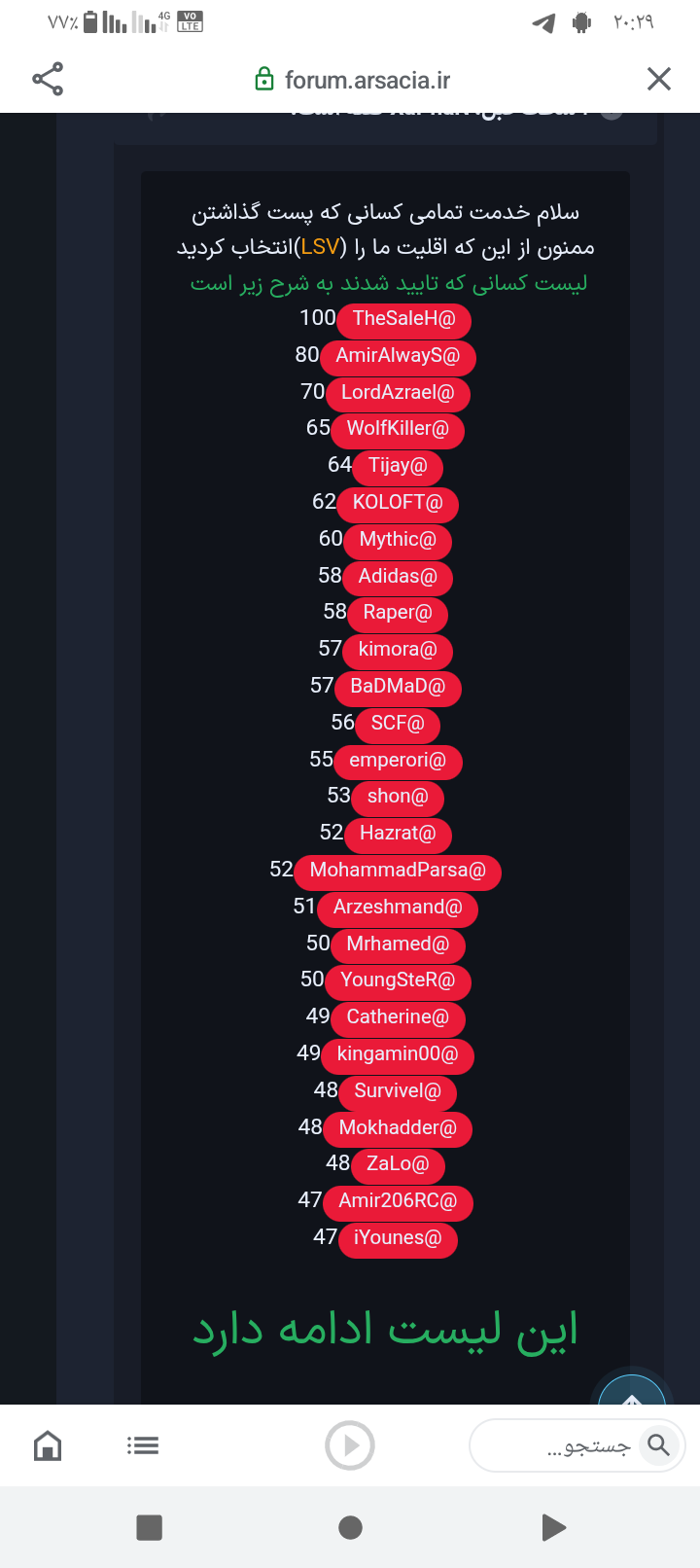The width and height of the screenshot is (700, 1568).
Task: Select the TheSaleH@ user tag
Action: (402, 320)
